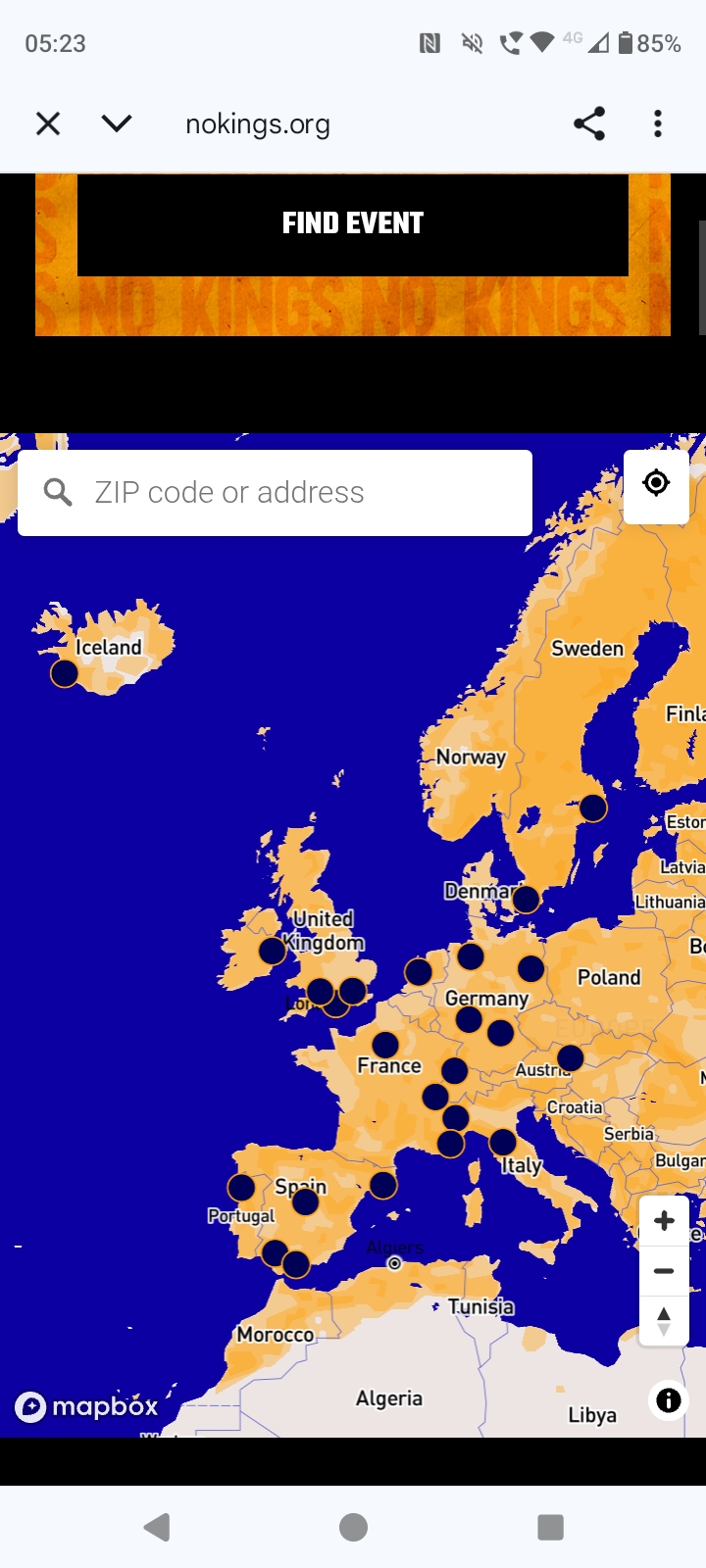Locate me with the geolocation button
Screen dimensions: 706x1568
pyautogui.click(x=656, y=483)
